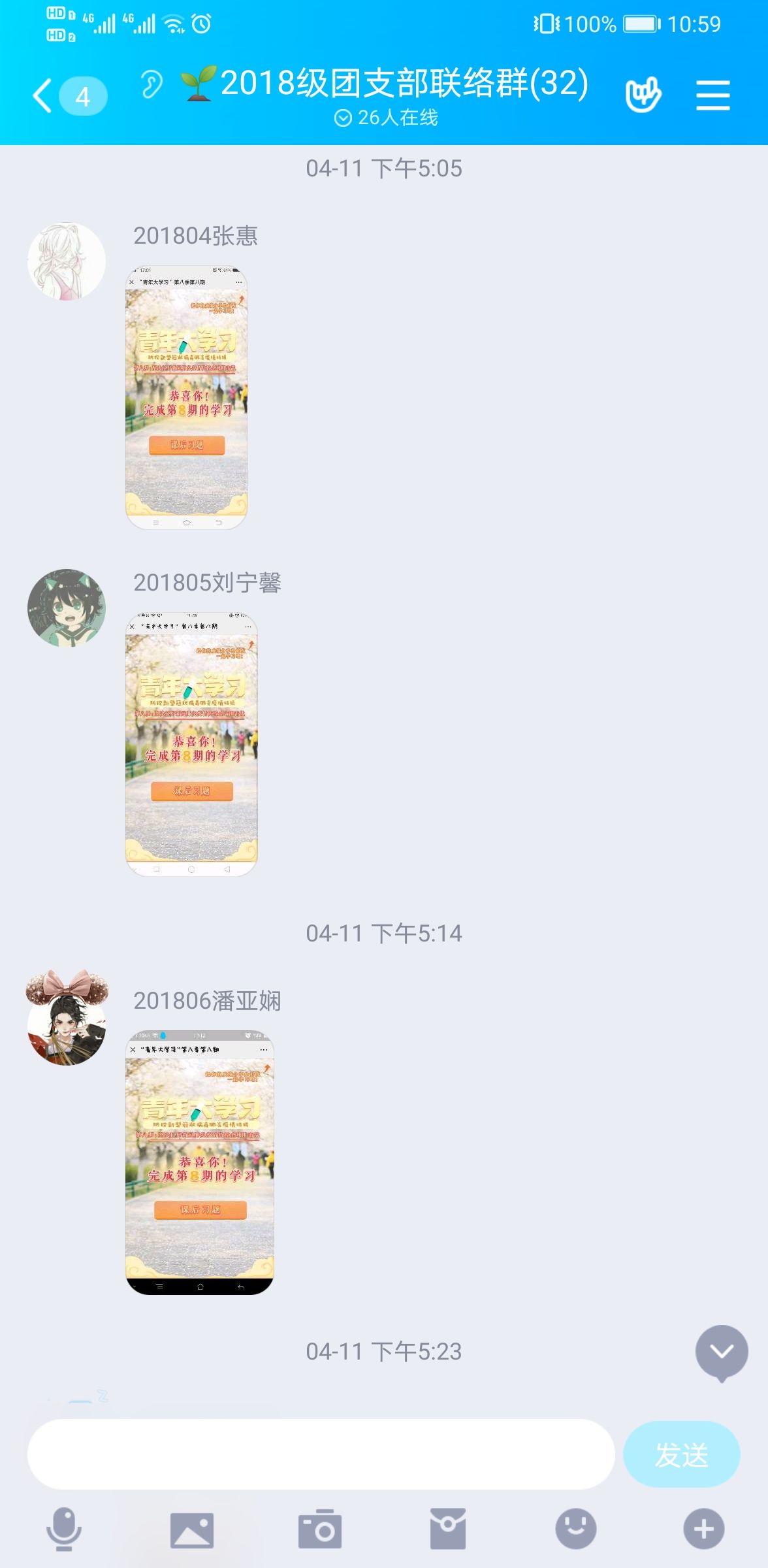
Task: Send a red packet
Action: tap(448, 1529)
